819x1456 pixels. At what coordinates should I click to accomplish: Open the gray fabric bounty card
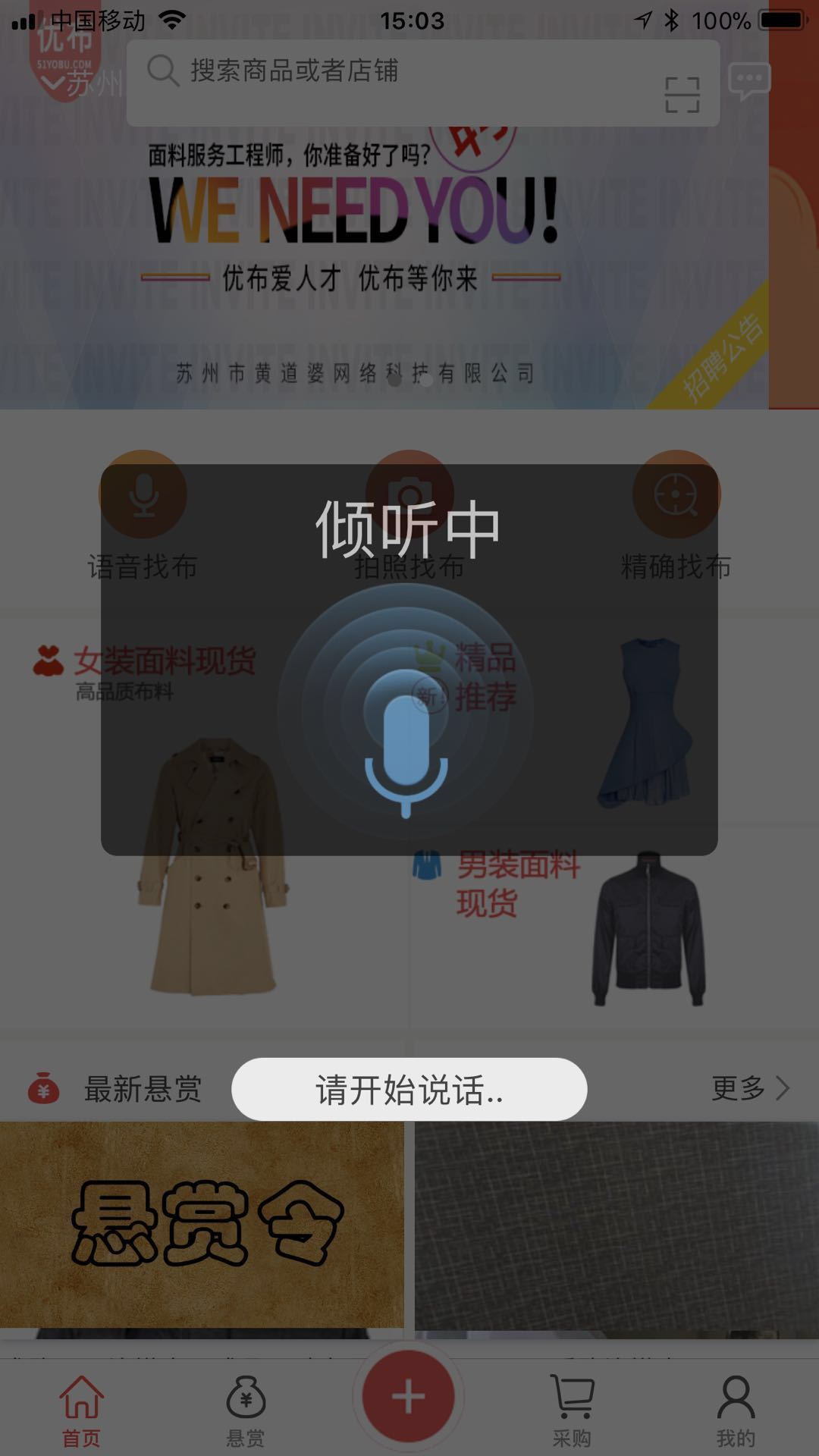point(616,1225)
